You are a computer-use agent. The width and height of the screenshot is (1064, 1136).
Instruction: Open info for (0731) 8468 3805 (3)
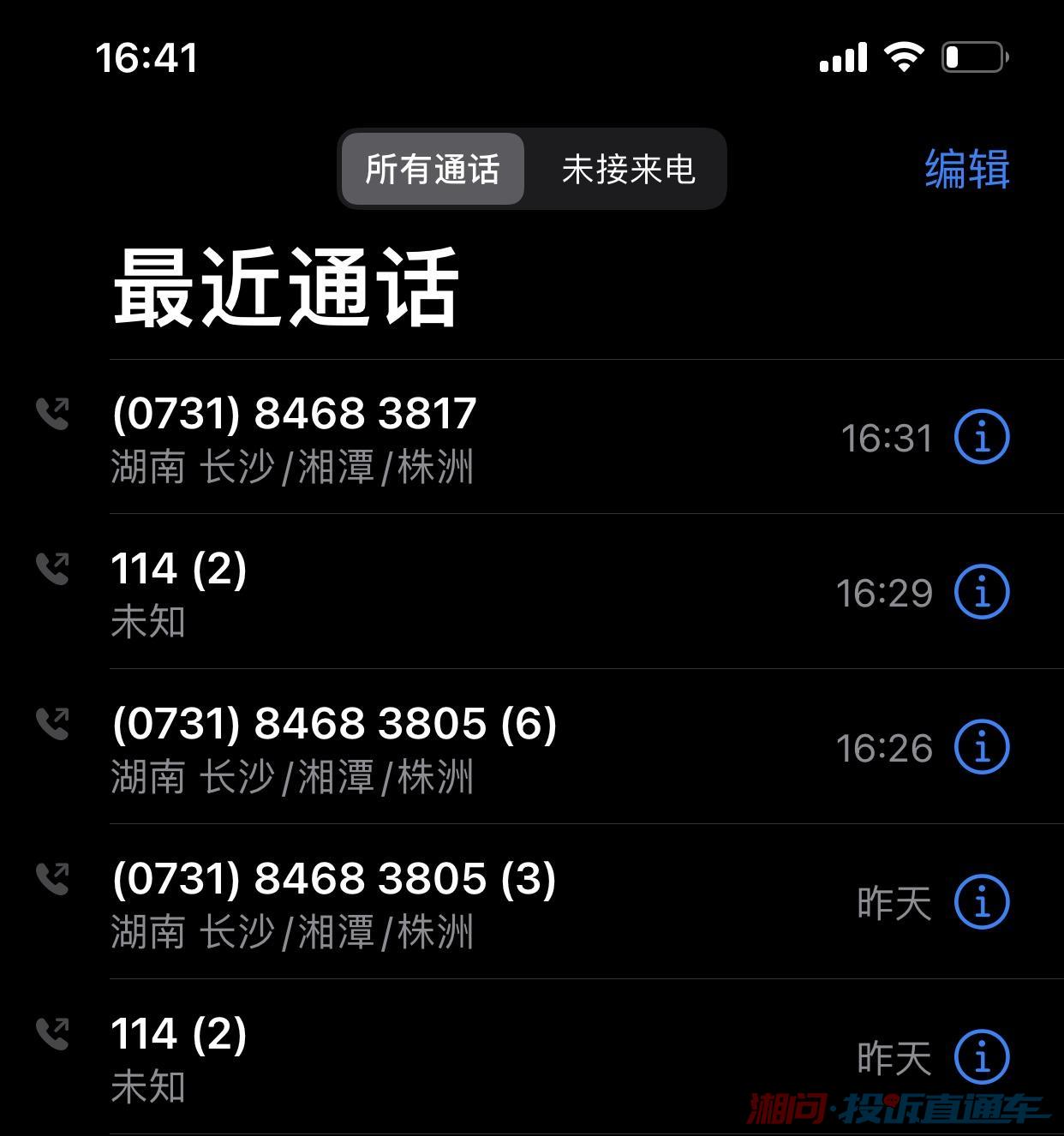click(x=982, y=902)
